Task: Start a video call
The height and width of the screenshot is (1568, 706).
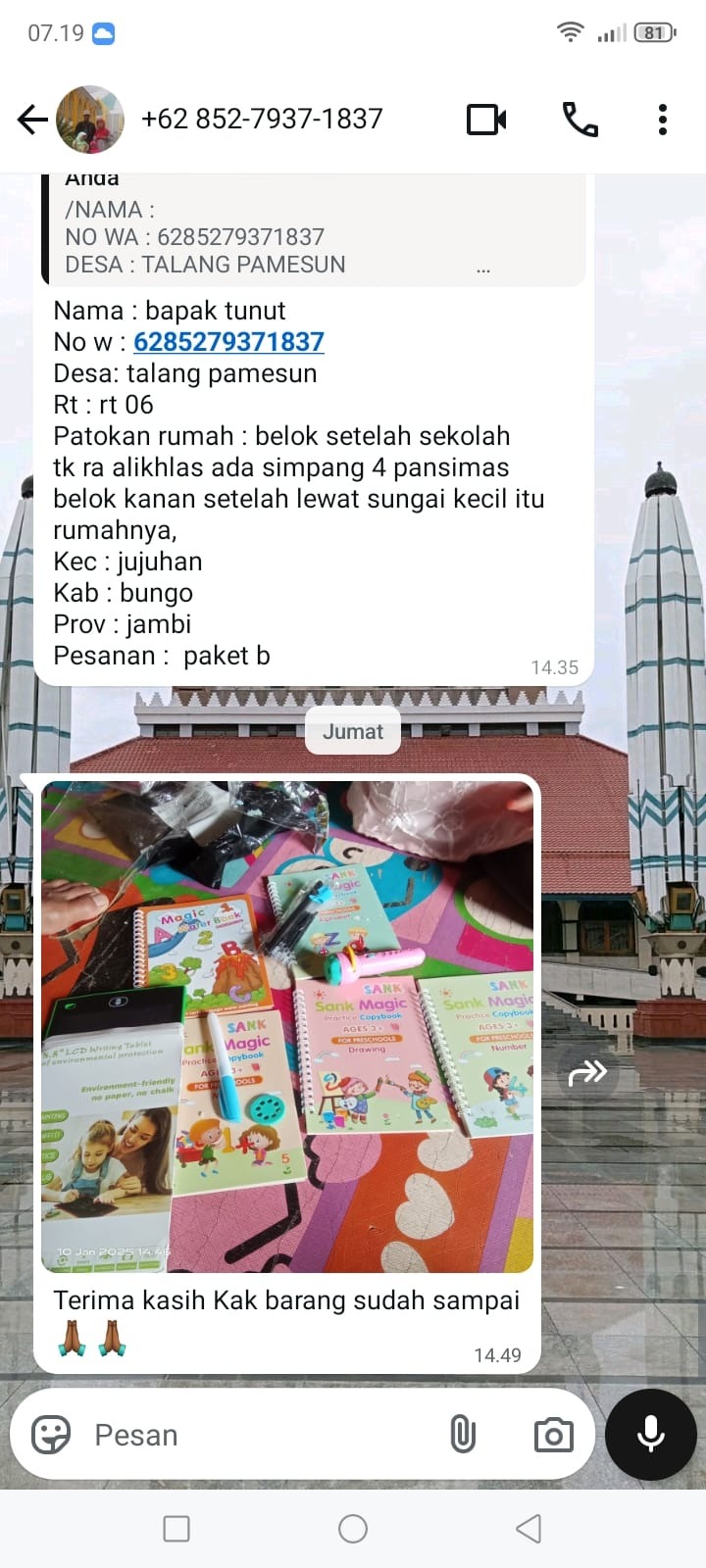Action: 486,120
